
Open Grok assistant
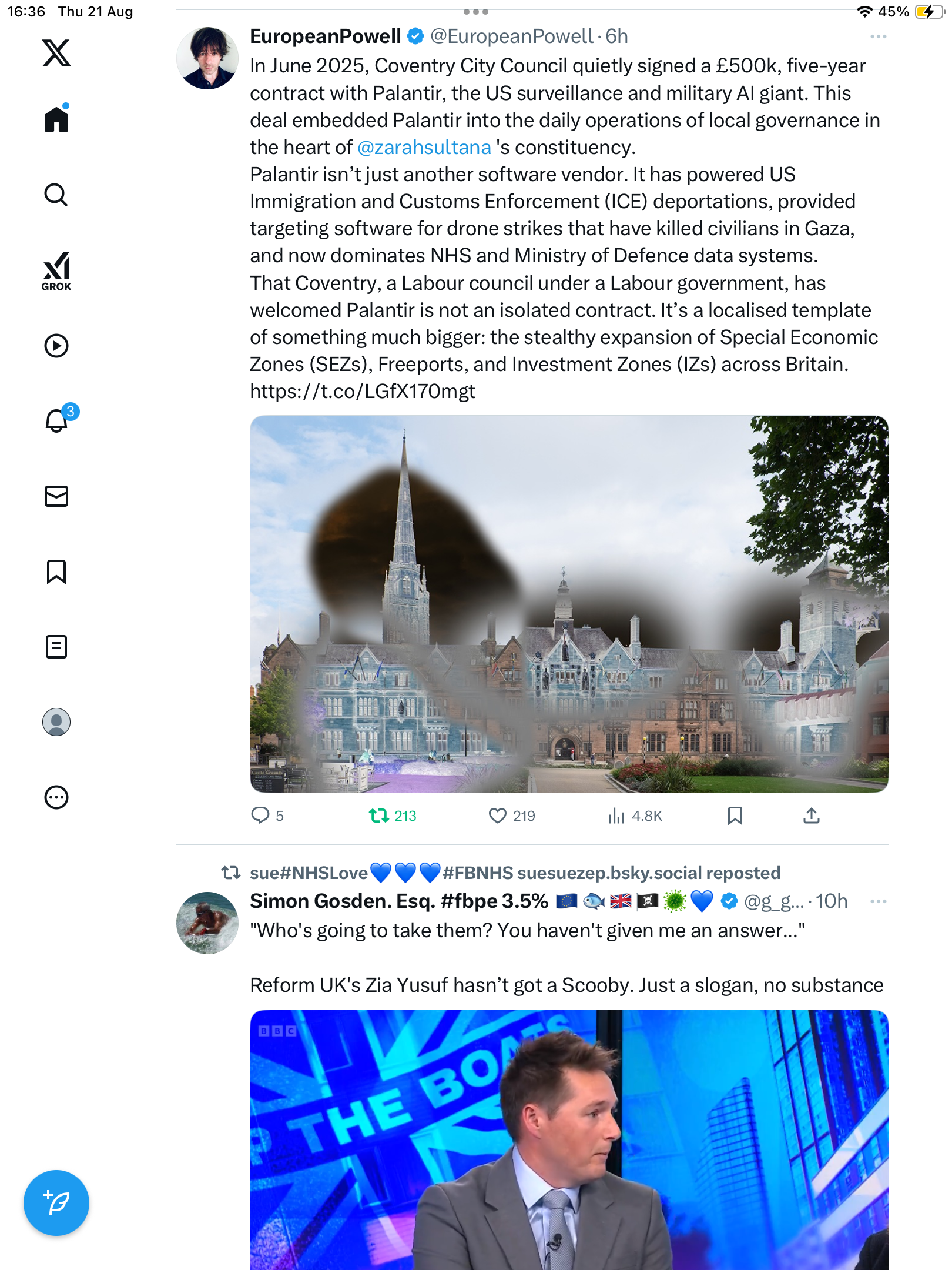pos(56,271)
